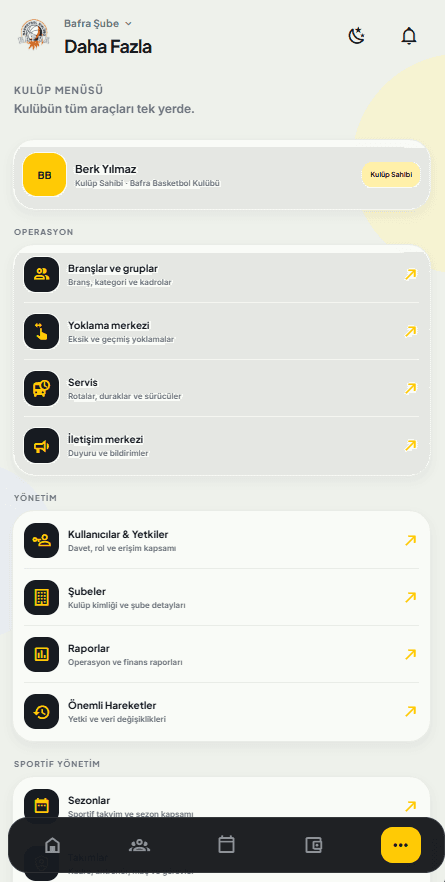Toggle dark mode with the moon icon
The image size is (445, 882).
(x=356, y=37)
